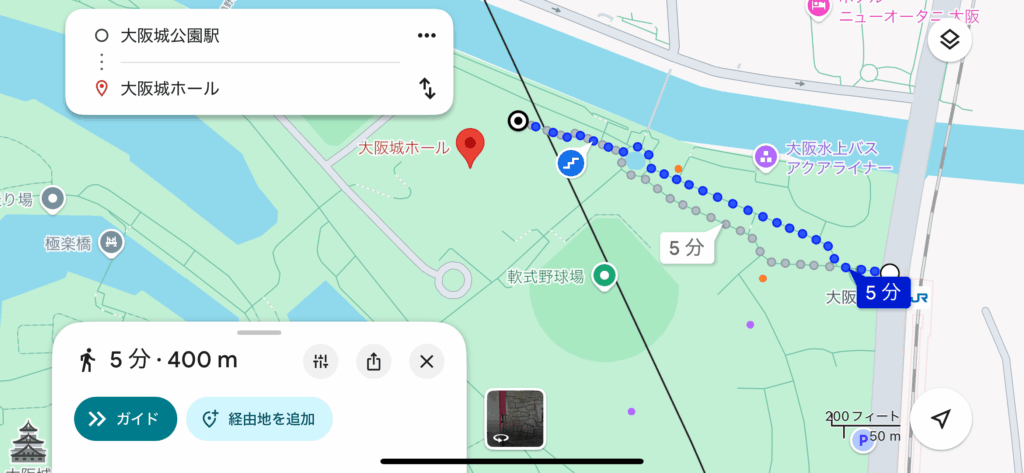Share these walking directions
Viewport: 1024px width, 473px height.
pos(373,361)
